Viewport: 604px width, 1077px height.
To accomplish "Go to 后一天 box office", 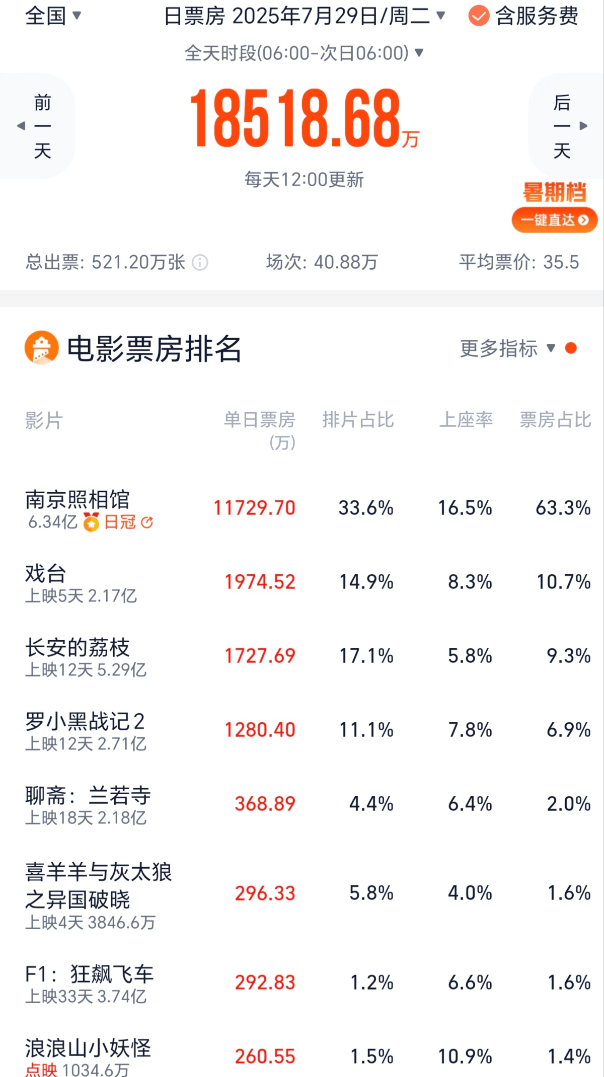I will click(566, 126).
